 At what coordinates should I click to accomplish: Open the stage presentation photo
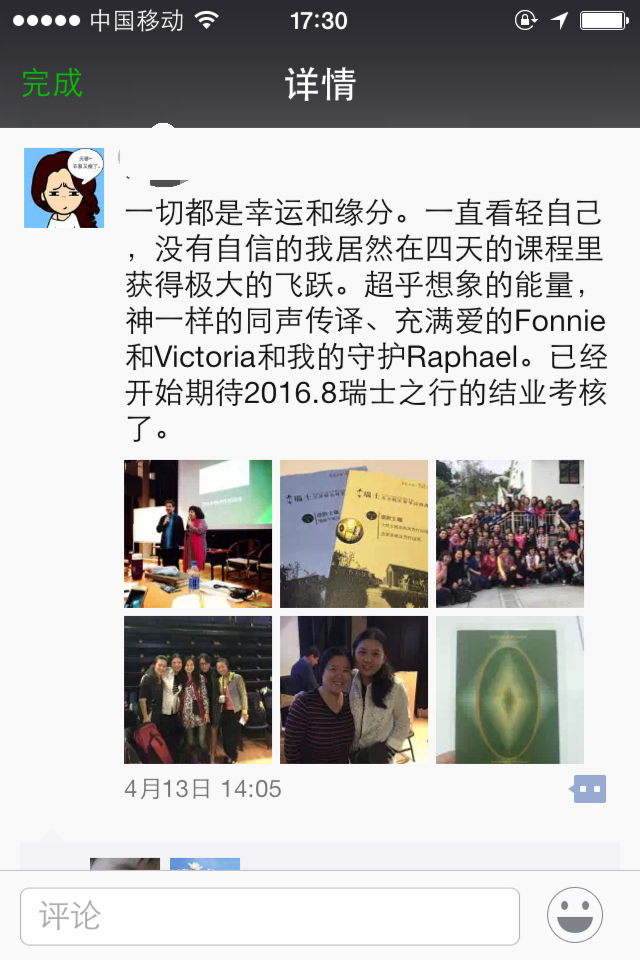pyautogui.click(x=198, y=534)
